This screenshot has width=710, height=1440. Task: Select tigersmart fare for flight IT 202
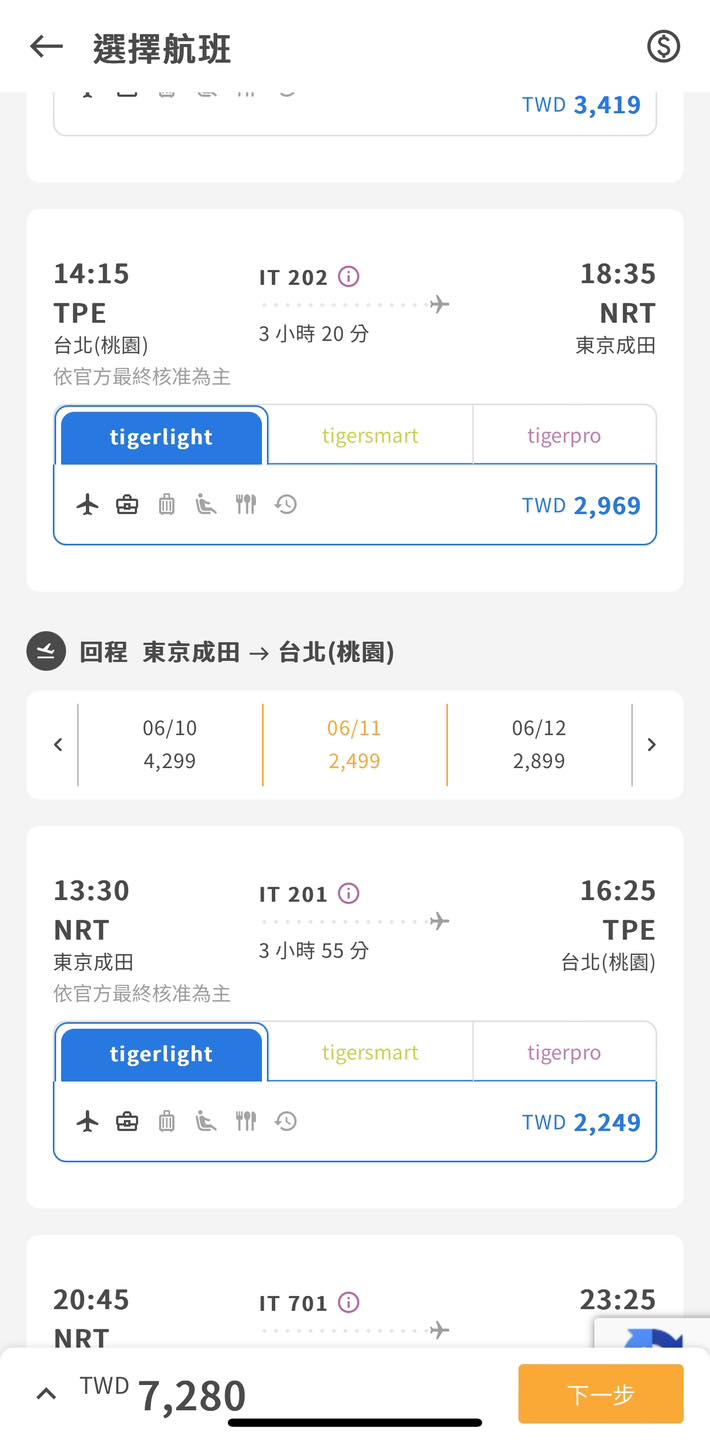(370, 436)
